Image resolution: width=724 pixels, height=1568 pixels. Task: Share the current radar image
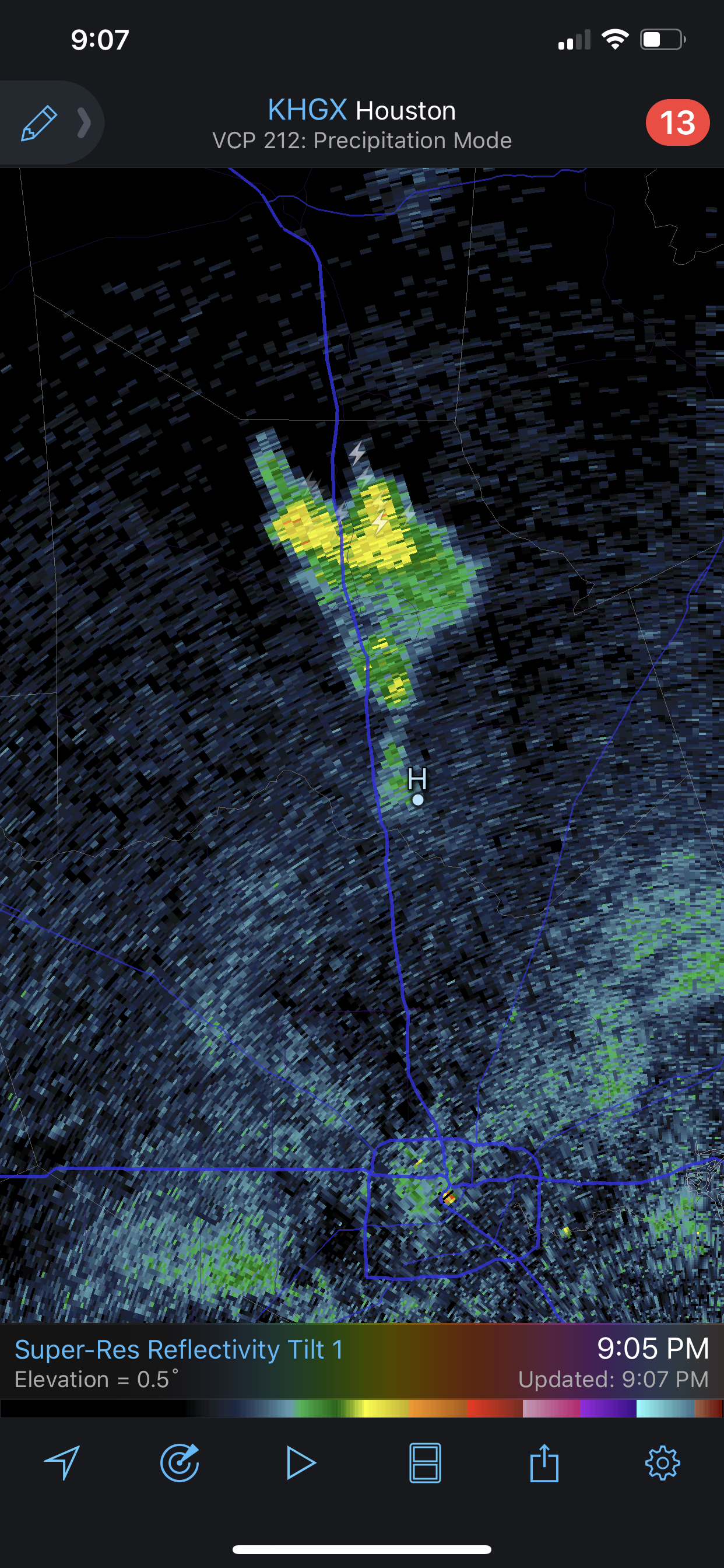[x=544, y=1461]
